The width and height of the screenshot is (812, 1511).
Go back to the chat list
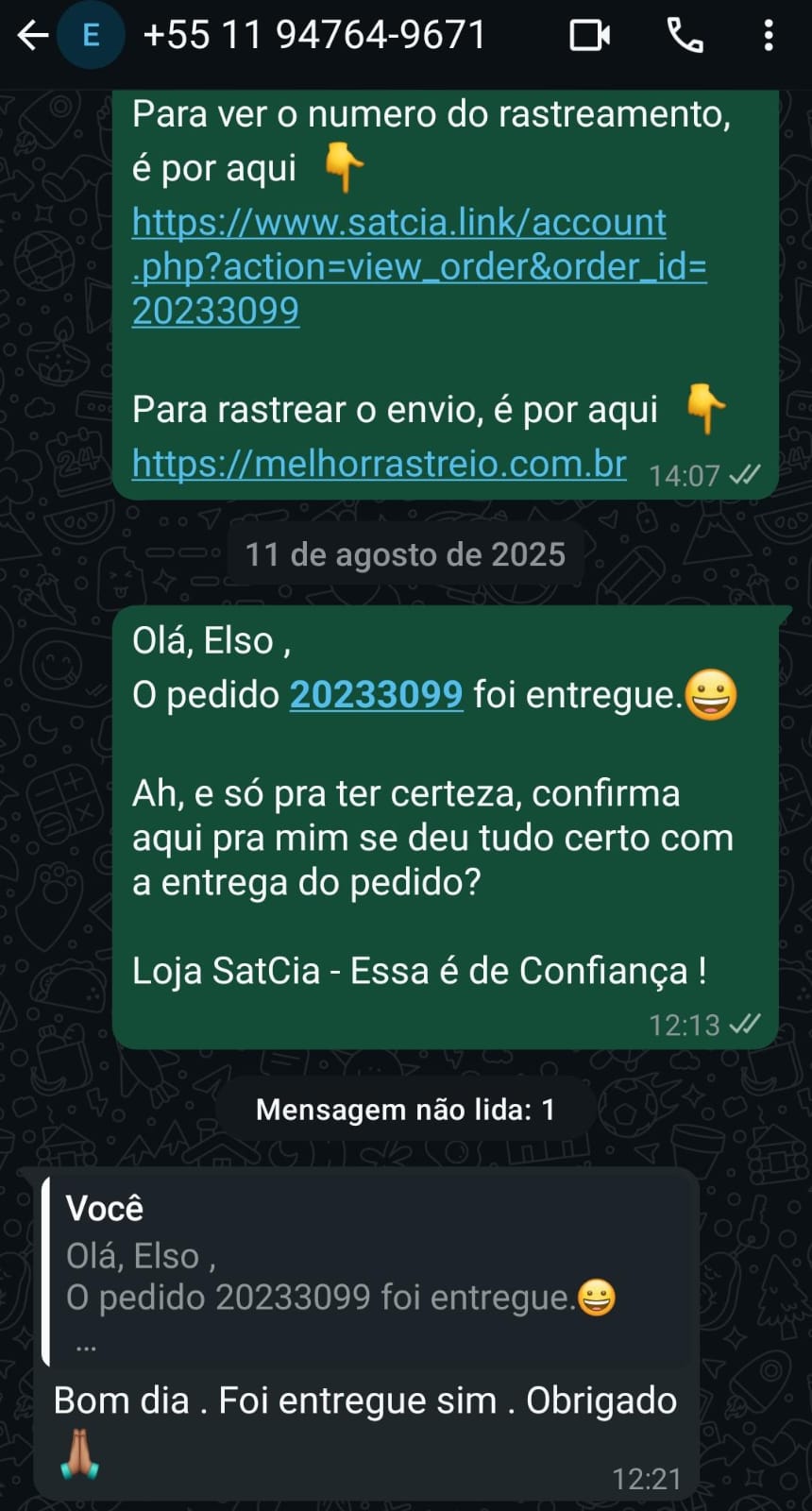click(x=32, y=37)
